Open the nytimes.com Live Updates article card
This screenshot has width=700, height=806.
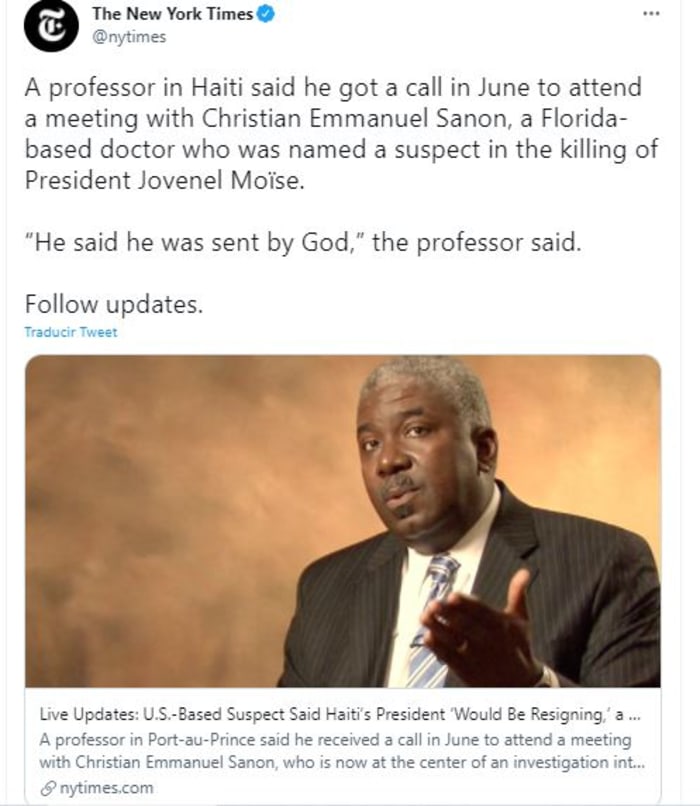pyautogui.click(x=342, y=738)
